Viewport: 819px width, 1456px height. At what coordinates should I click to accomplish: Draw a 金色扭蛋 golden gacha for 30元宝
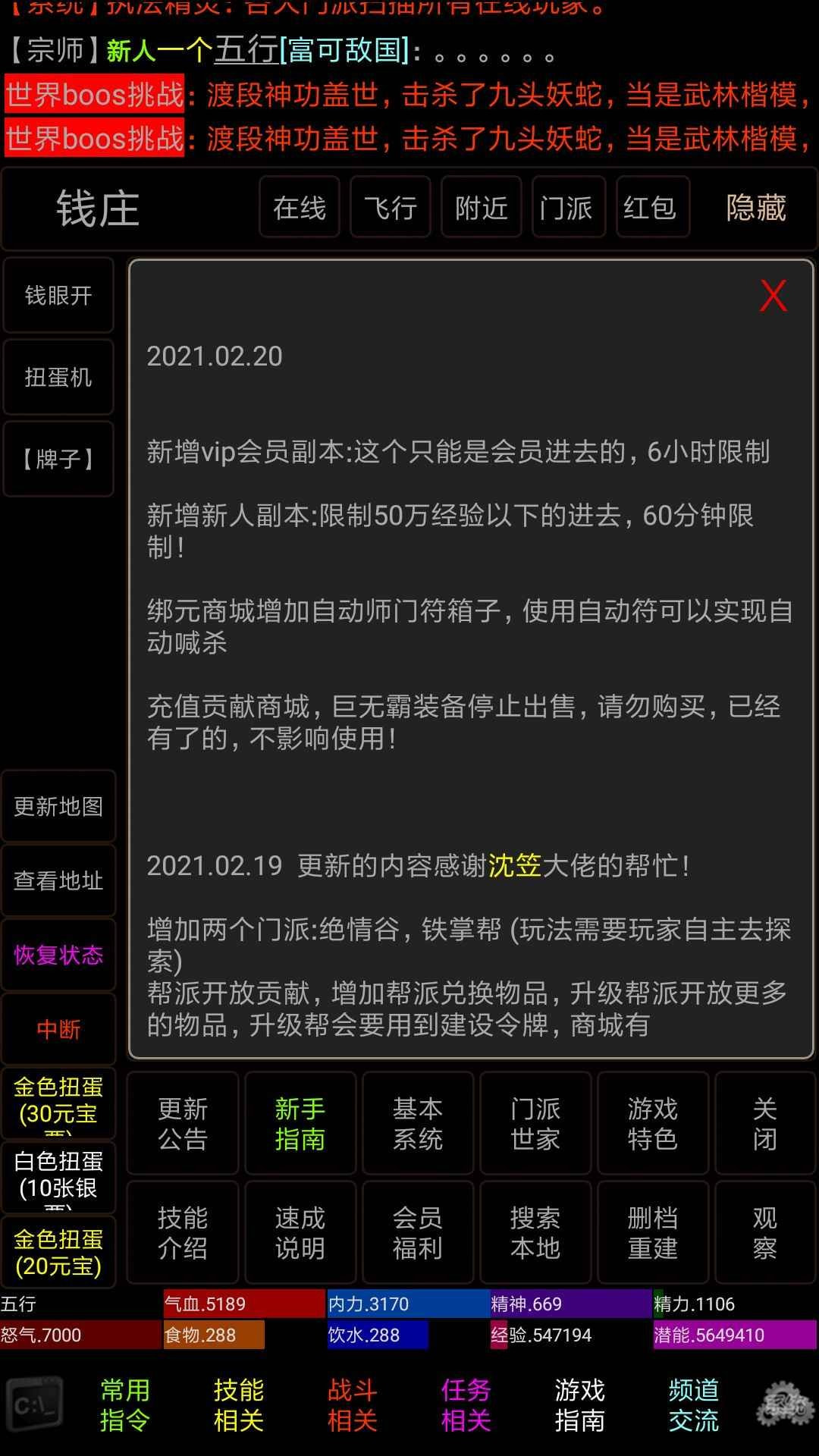[x=58, y=1104]
